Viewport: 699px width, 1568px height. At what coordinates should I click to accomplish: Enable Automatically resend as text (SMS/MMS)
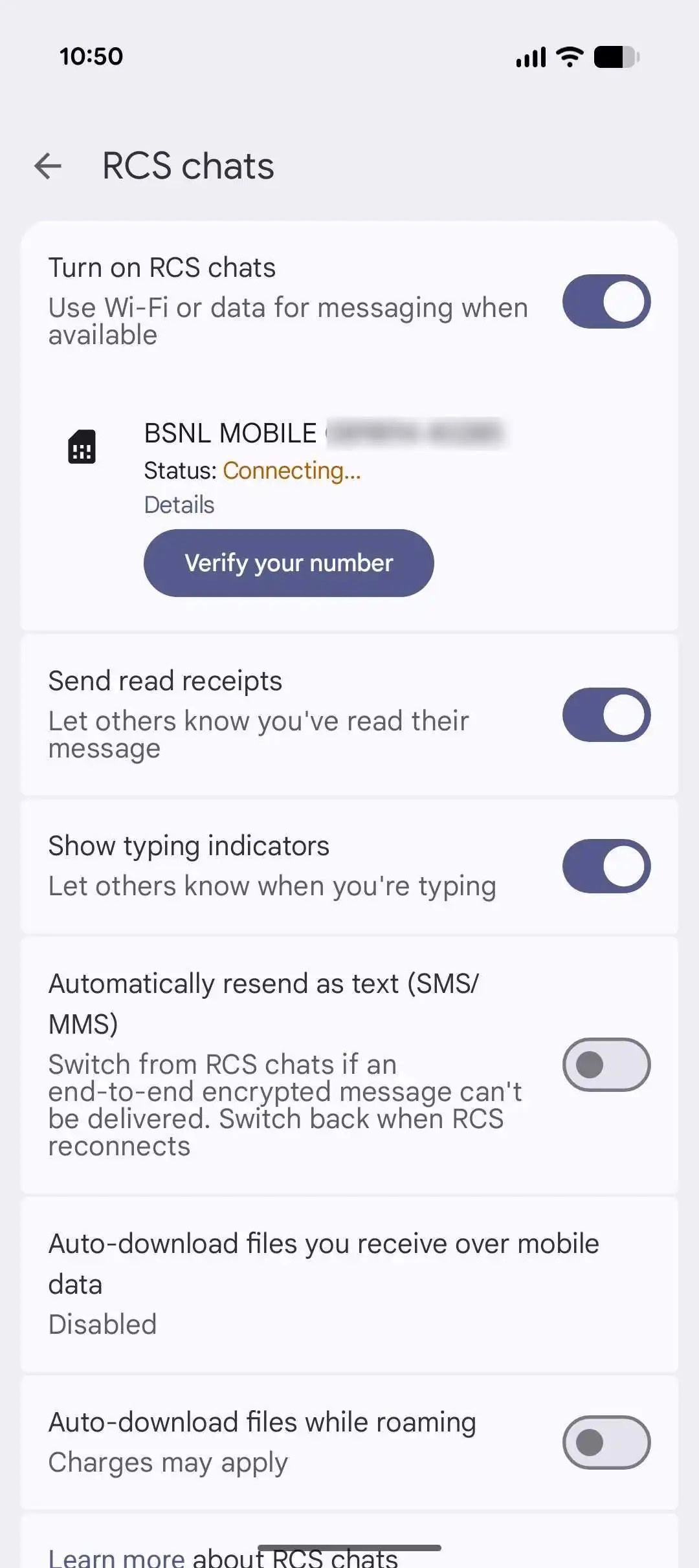click(x=606, y=1064)
